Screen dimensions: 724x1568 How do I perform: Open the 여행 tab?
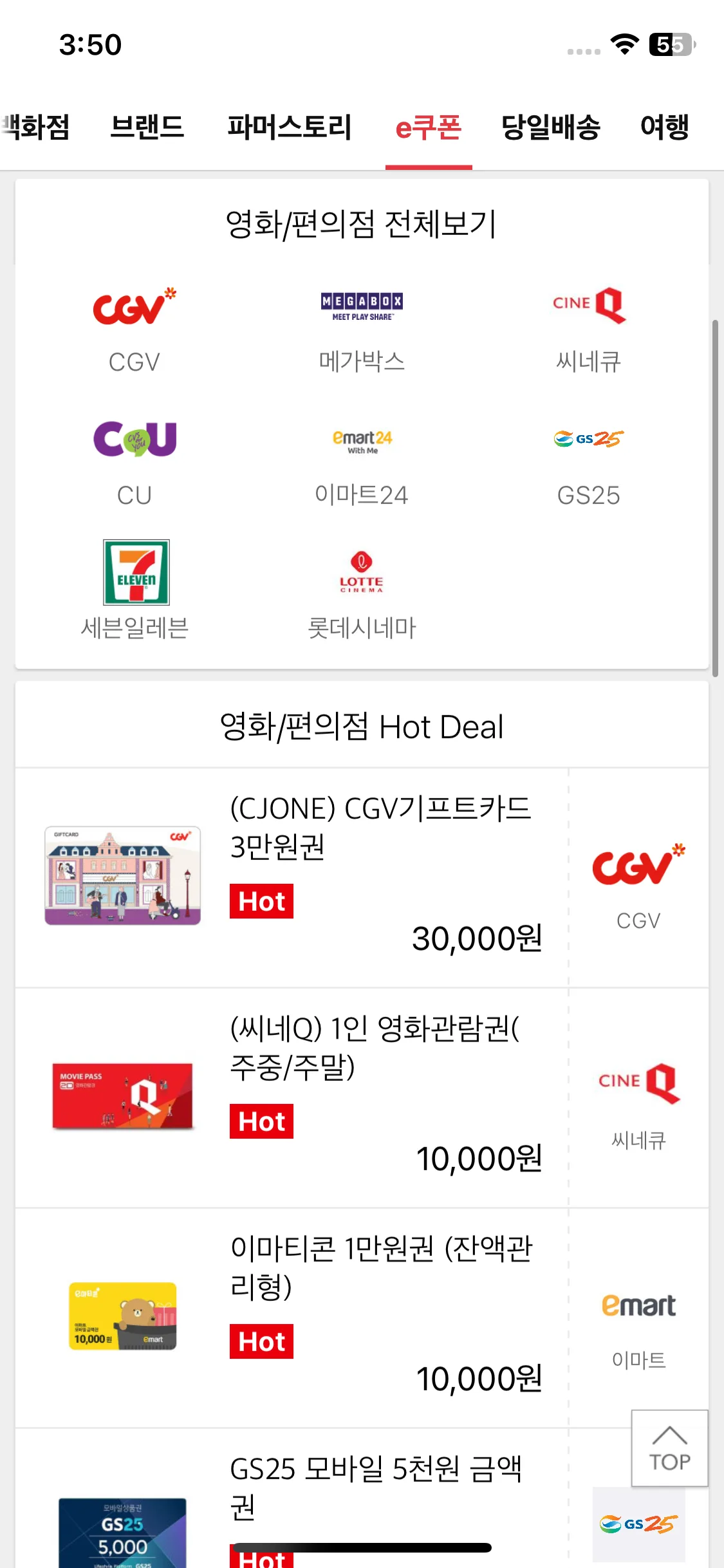pyautogui.click(x=665, y=127)
